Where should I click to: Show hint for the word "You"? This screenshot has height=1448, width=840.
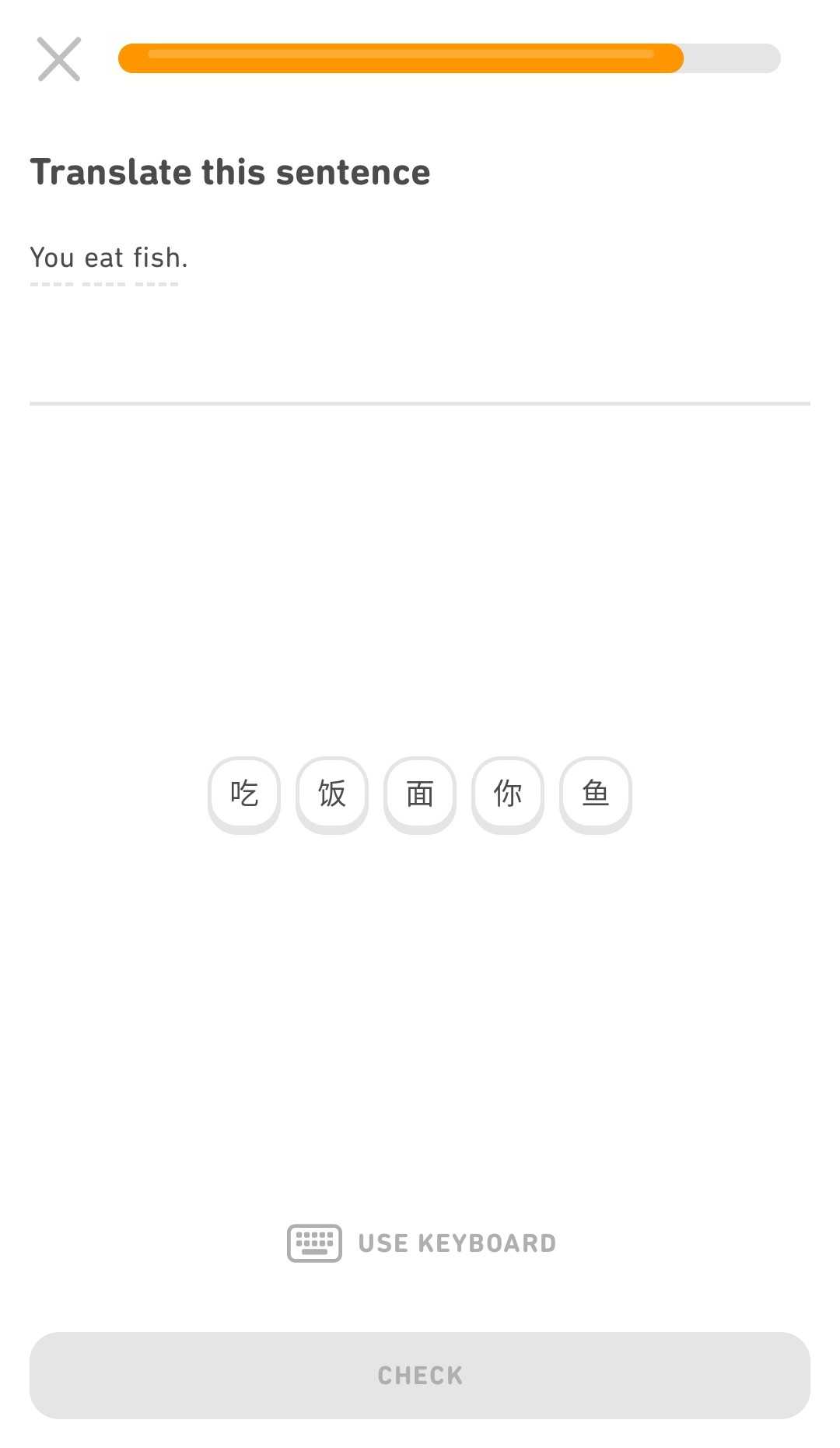(52, 258)
